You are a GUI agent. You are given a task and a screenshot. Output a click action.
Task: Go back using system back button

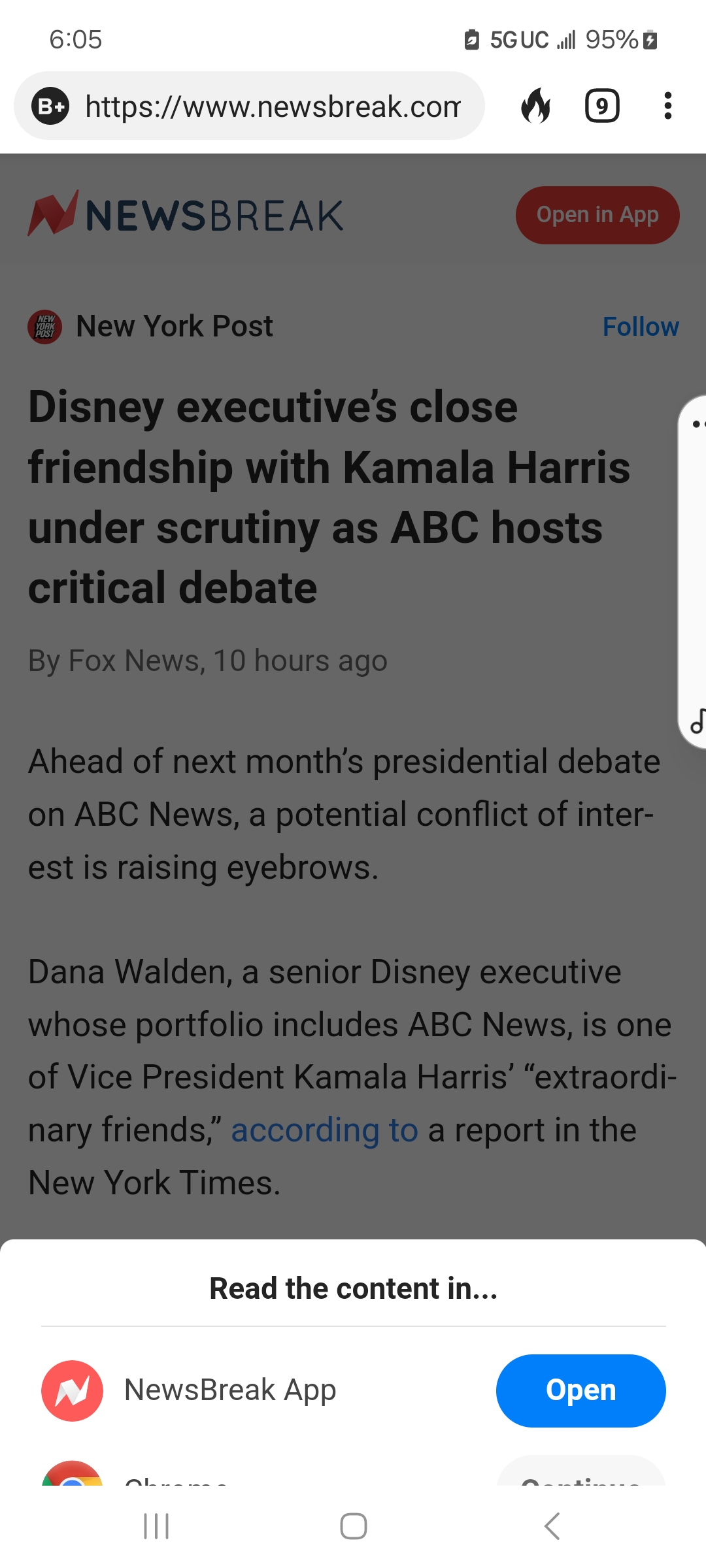[552, 1526]
